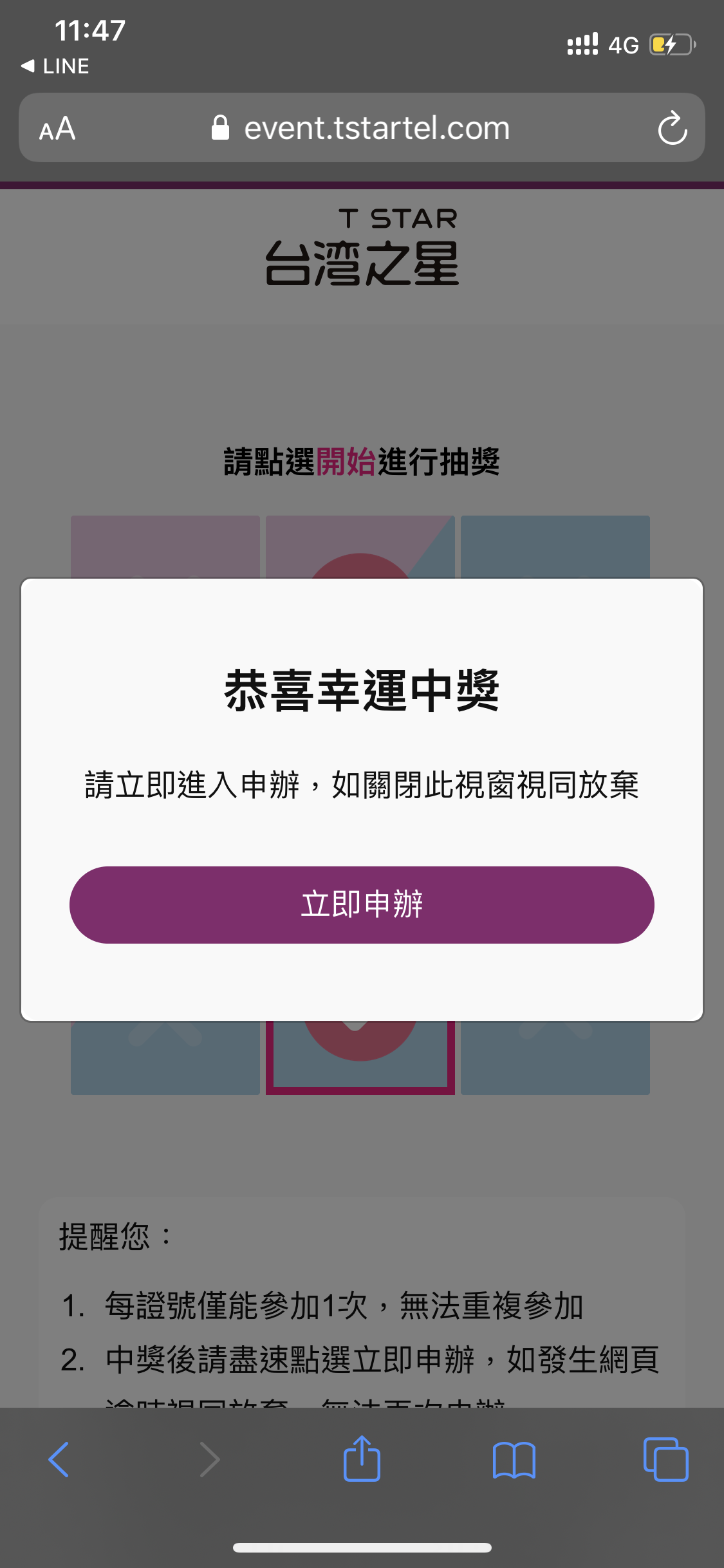Open the Safari share sheet

point(362,1459)
